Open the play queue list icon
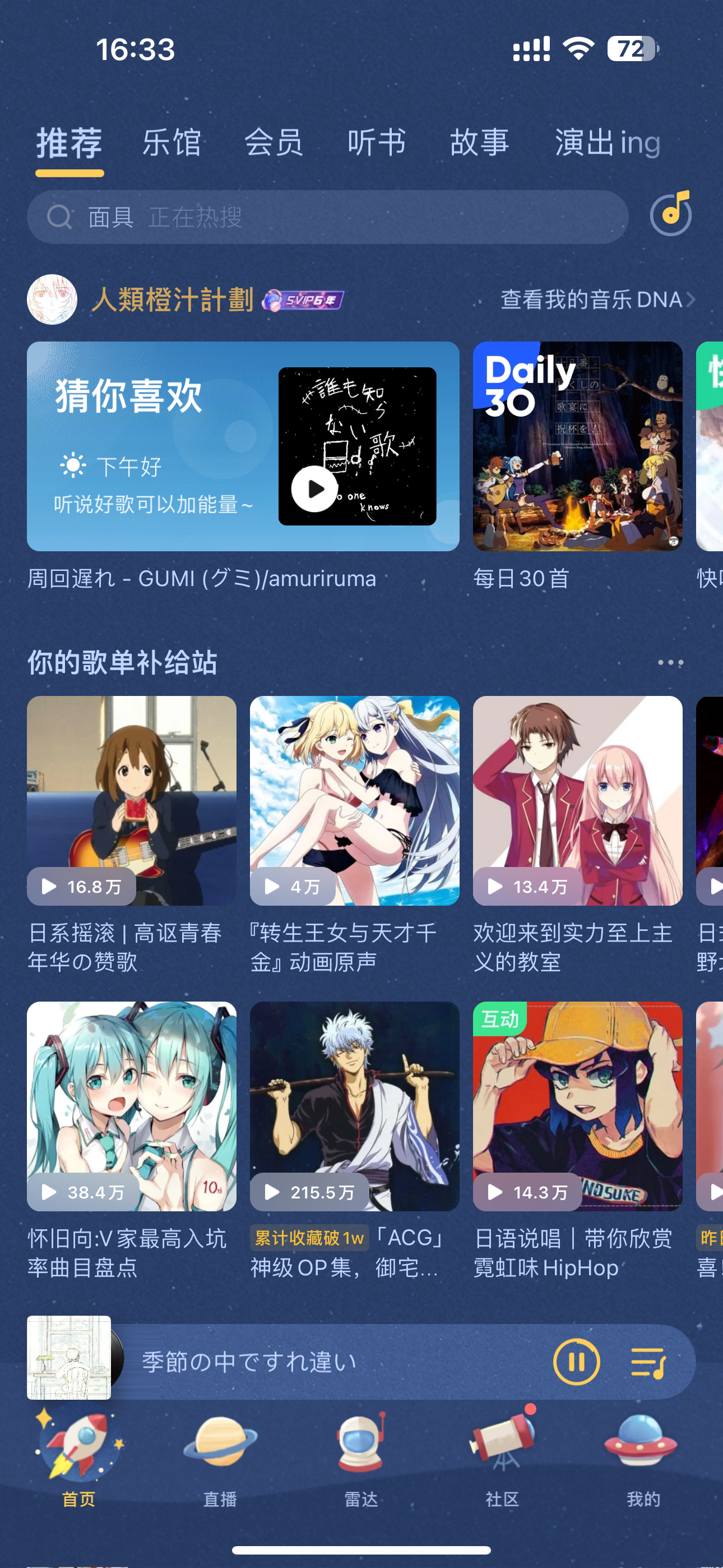 [648, 1362]
